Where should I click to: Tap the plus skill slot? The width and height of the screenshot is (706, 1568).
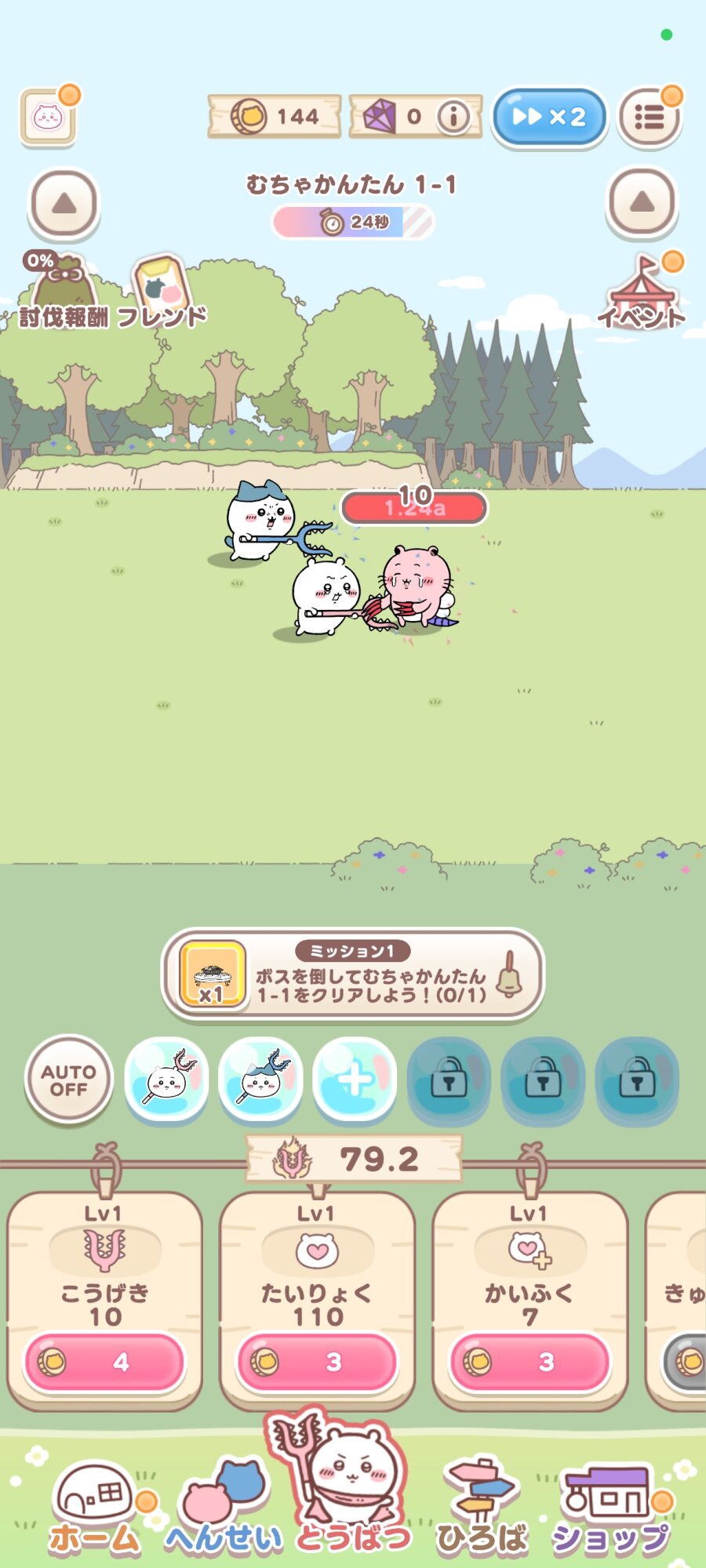[355, 1080]
